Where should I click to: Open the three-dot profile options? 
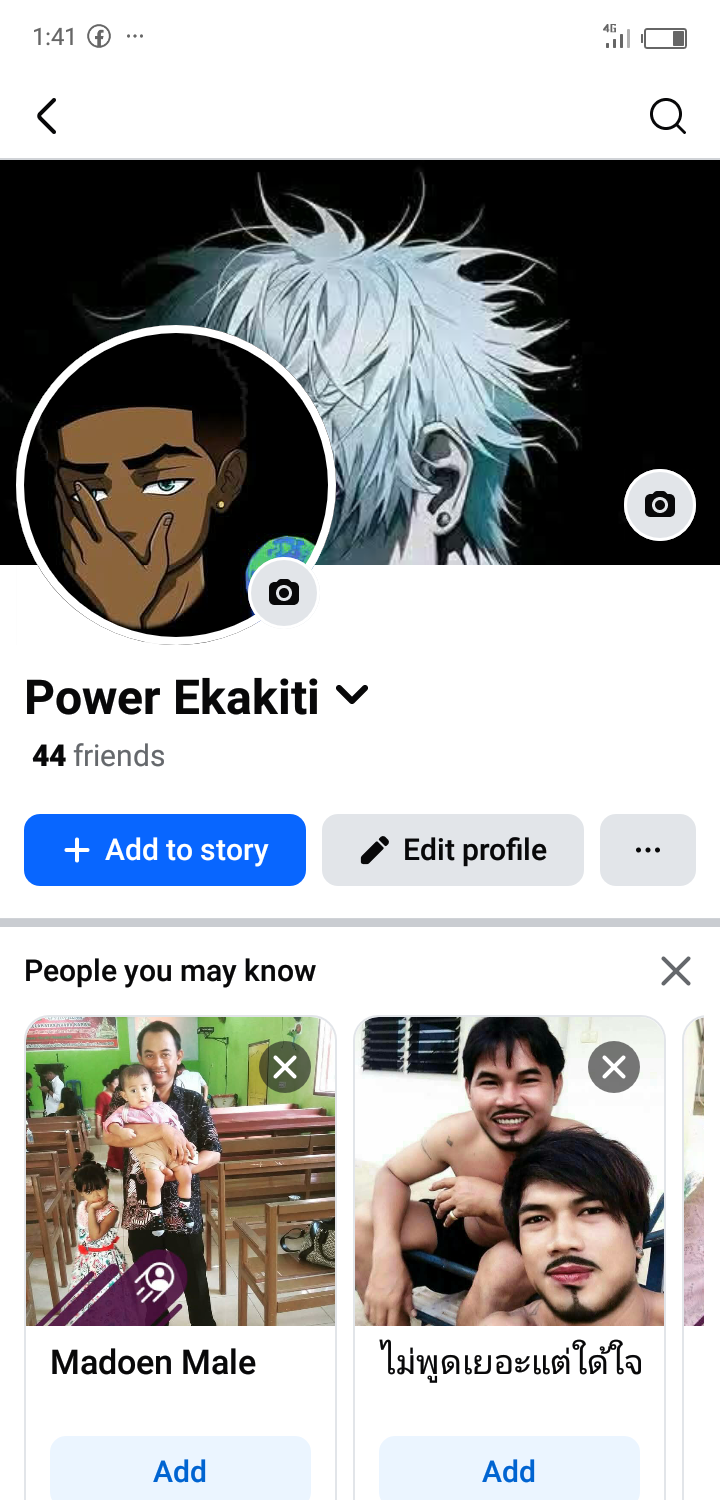click(648, 850)
